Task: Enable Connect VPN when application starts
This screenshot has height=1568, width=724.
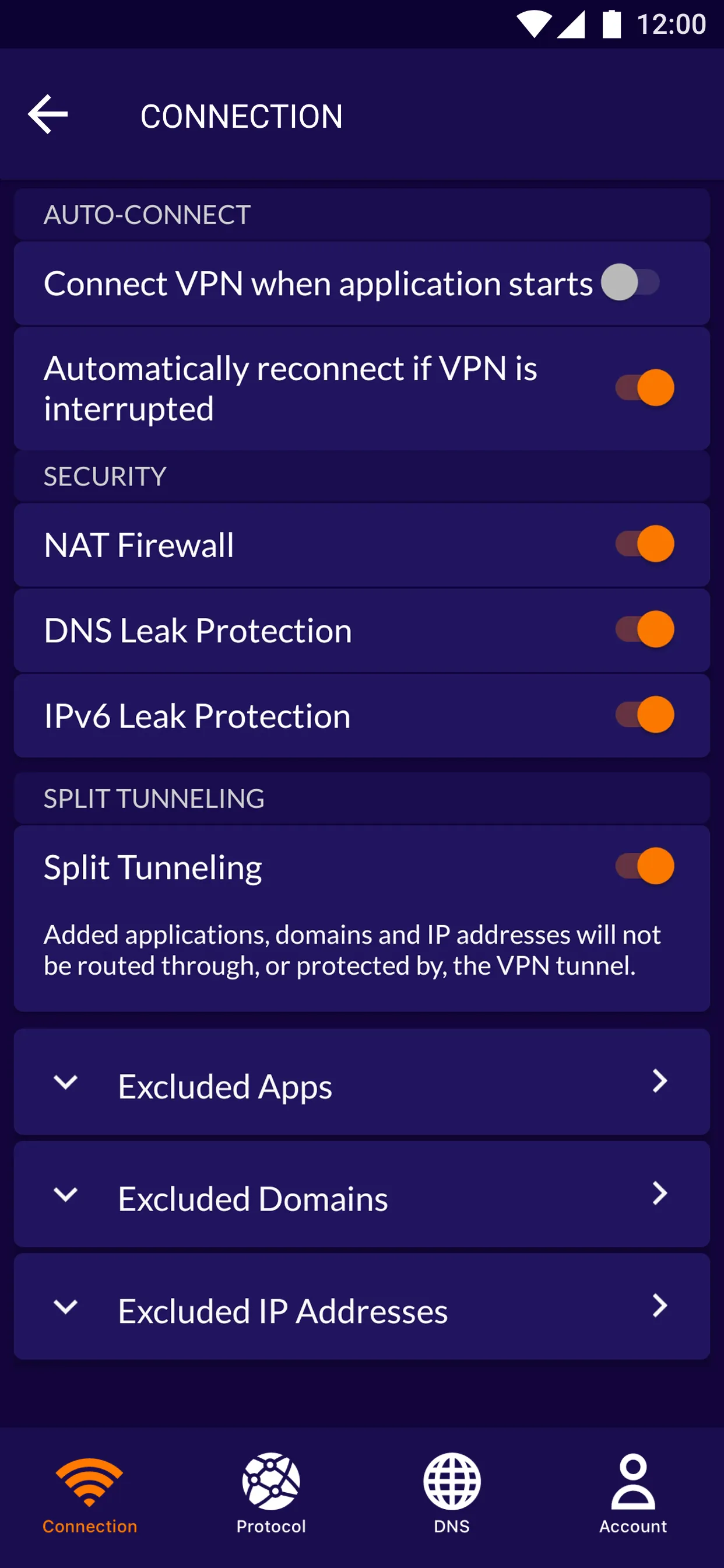Action: [629, 282]
